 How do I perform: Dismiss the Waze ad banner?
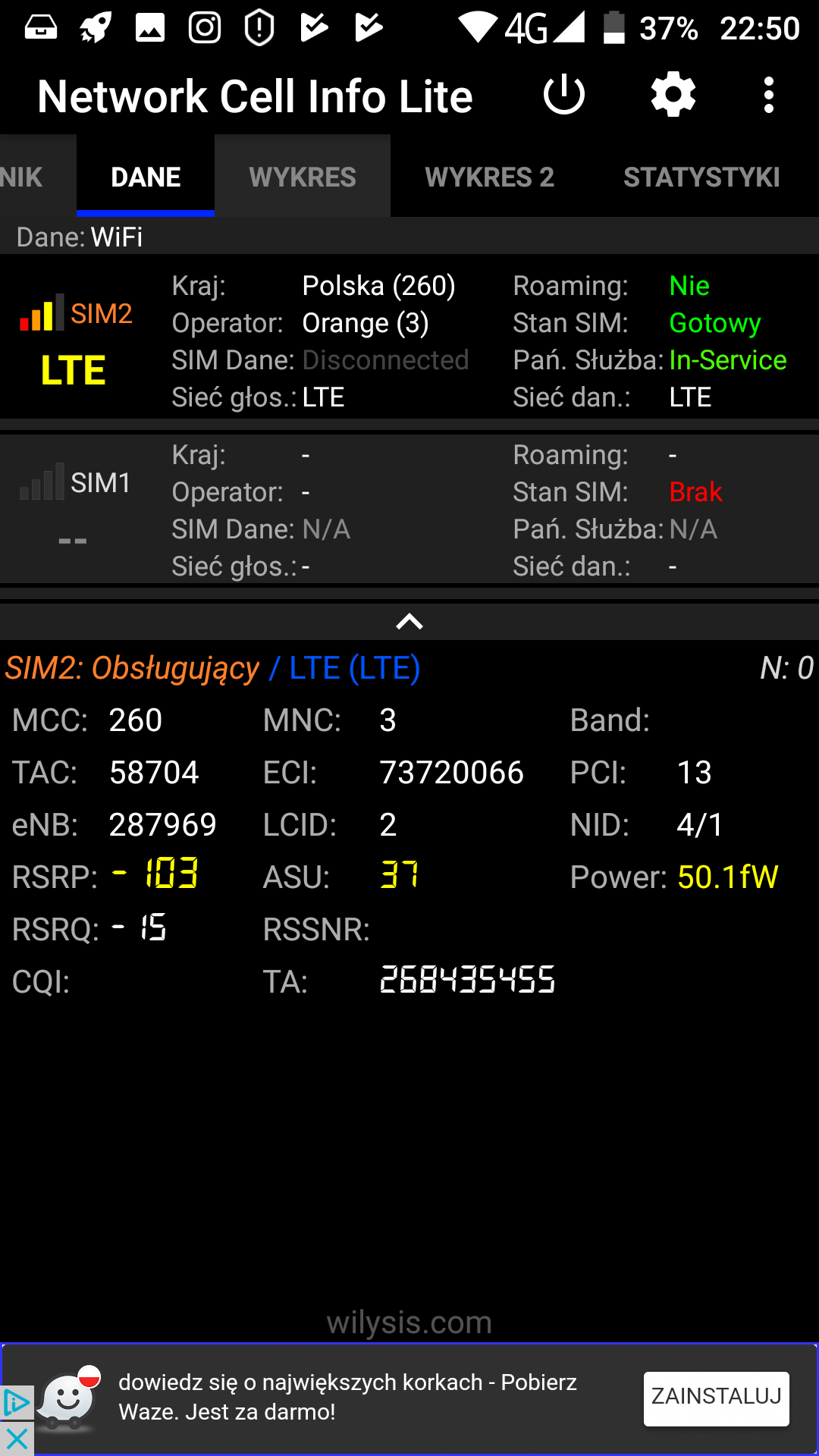[17, 1439]
